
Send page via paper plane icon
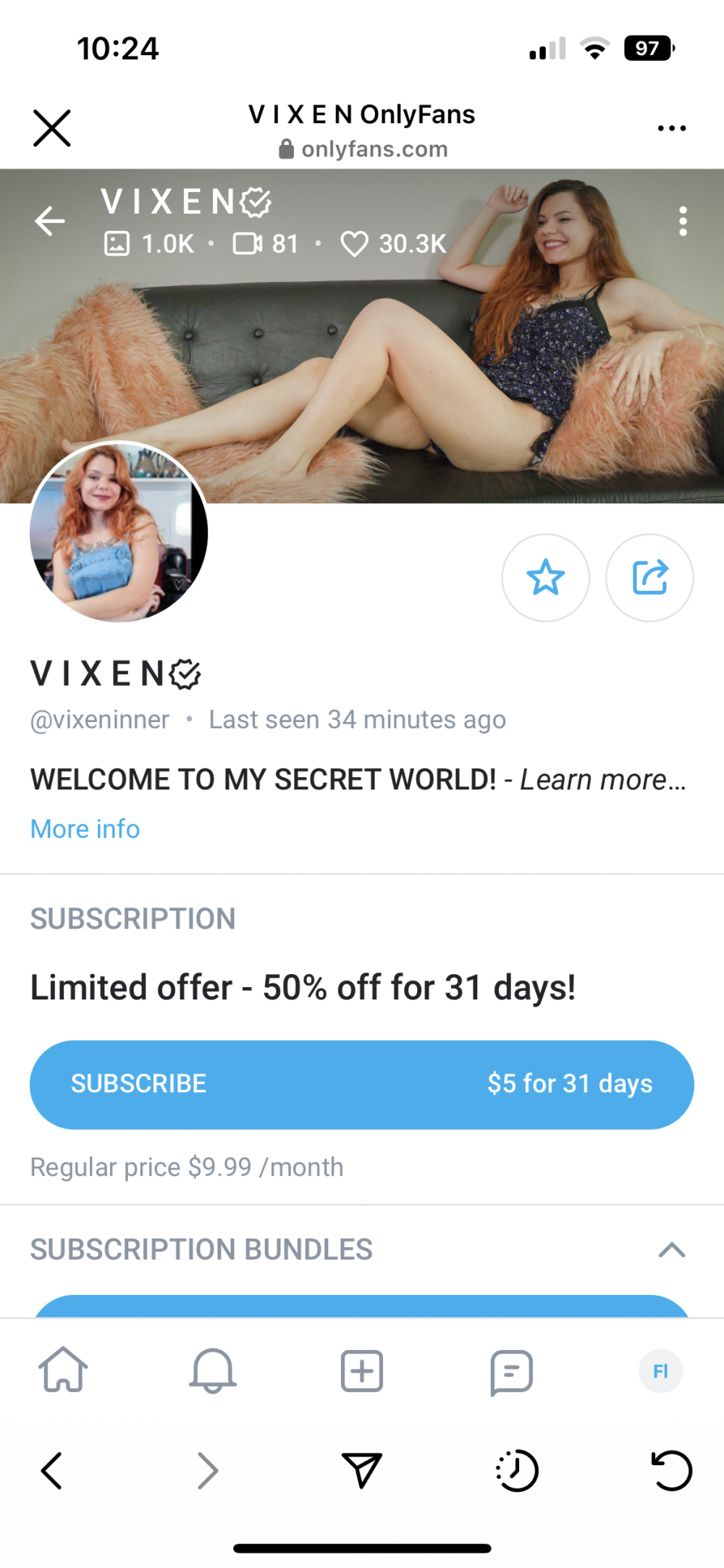361,1470
